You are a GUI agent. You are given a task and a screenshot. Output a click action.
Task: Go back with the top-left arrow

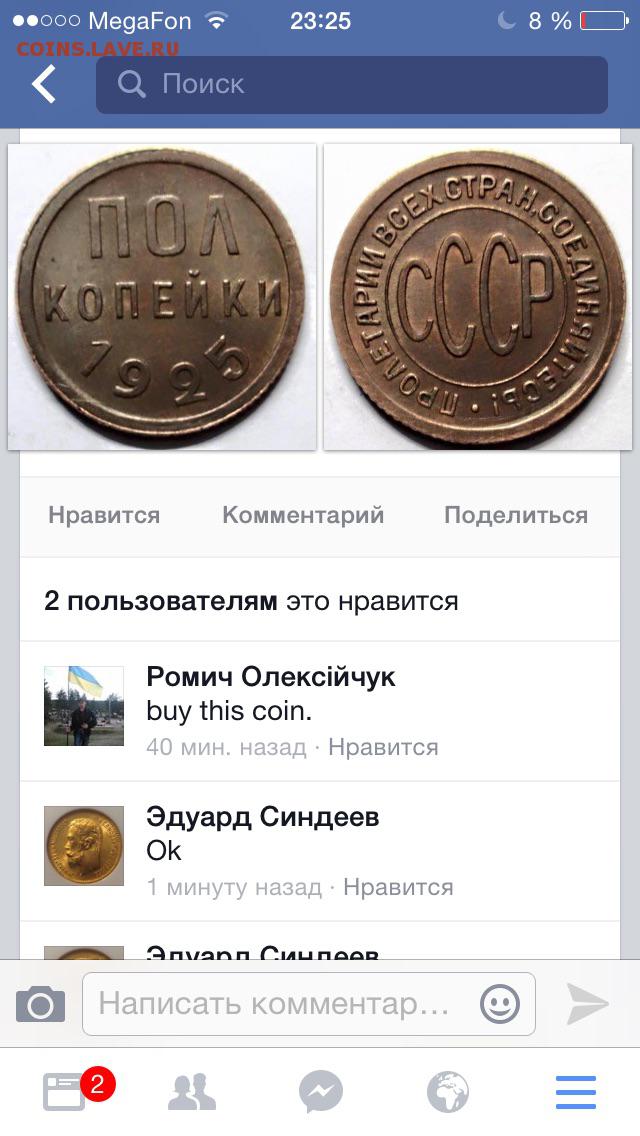[43, 84]
